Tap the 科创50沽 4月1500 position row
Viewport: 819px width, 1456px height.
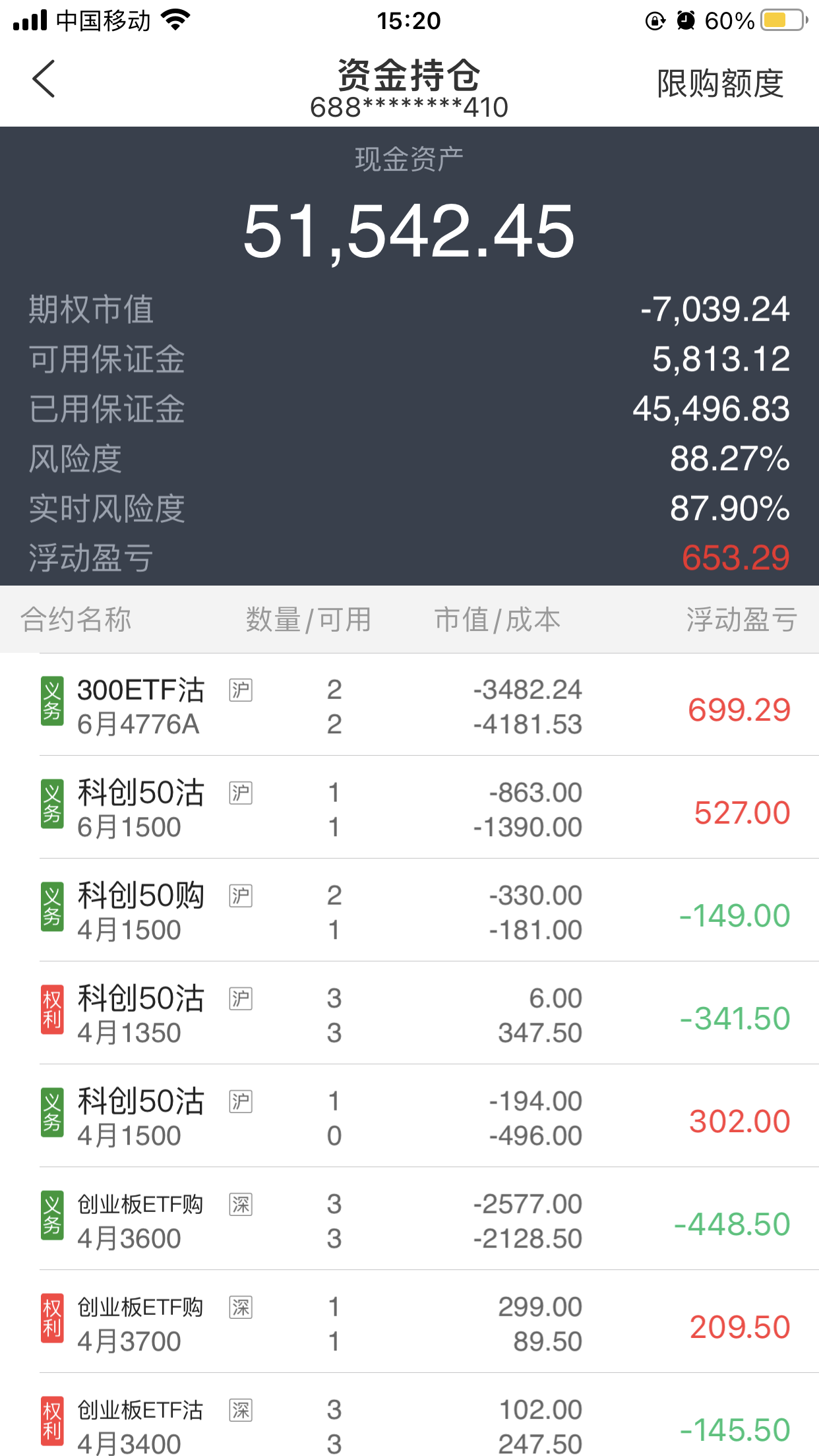[x=409, y=1118]
